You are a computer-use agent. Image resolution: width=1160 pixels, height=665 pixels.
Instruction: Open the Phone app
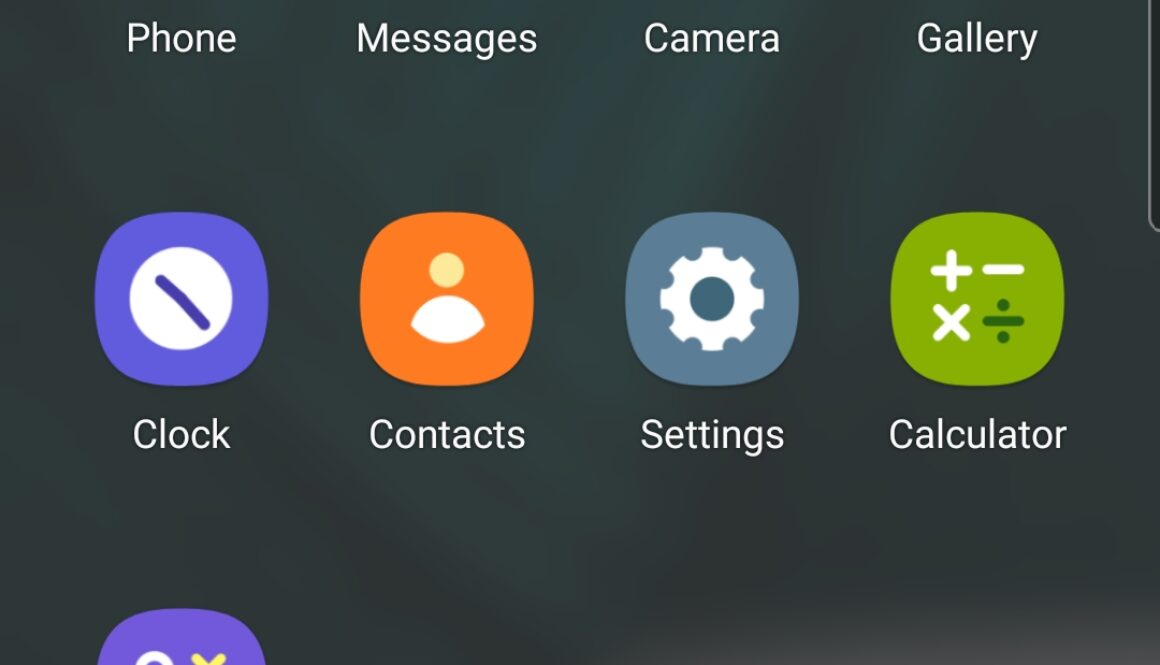point(181,38)
